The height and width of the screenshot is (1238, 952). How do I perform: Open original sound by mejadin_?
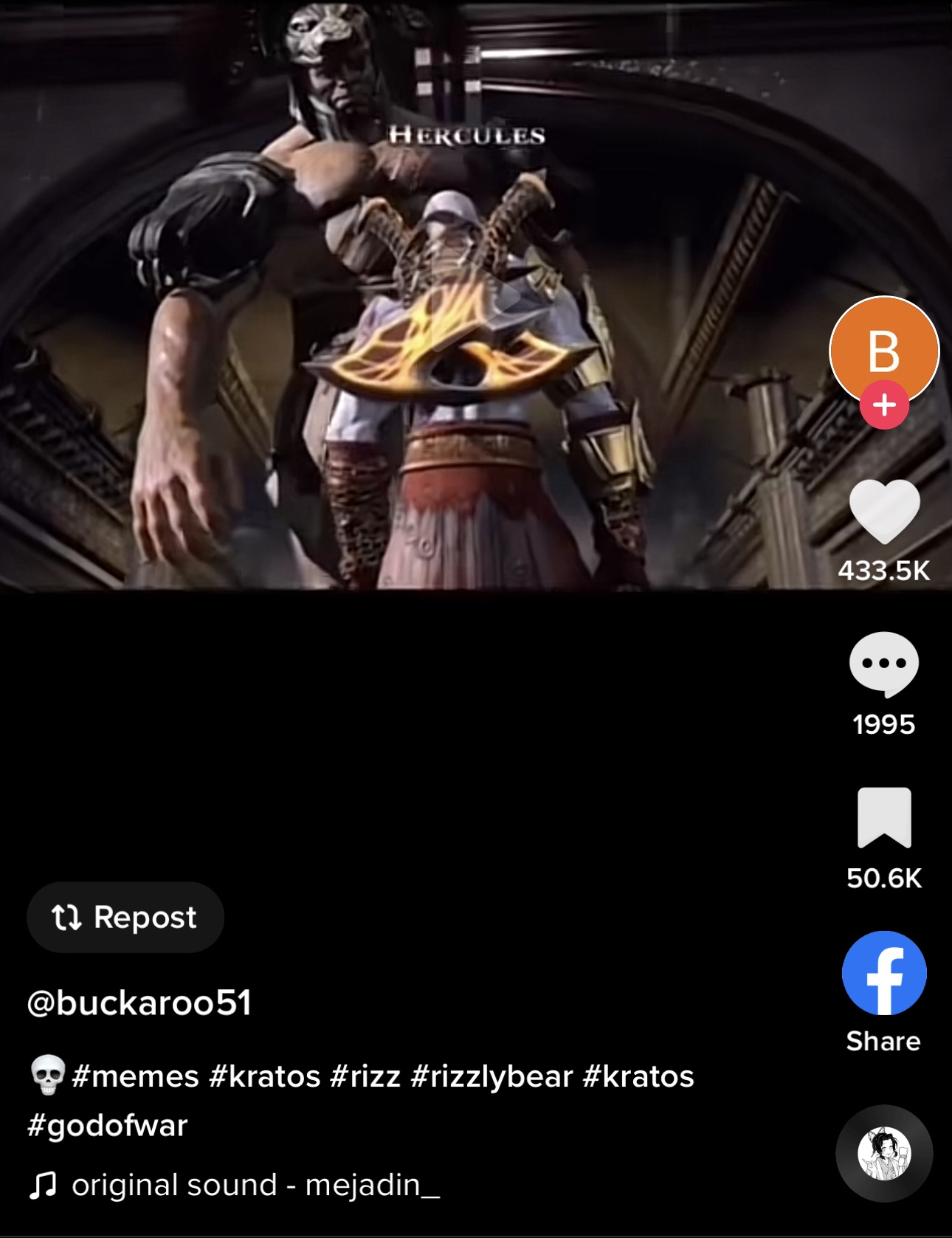click(x=255, y=1202)
